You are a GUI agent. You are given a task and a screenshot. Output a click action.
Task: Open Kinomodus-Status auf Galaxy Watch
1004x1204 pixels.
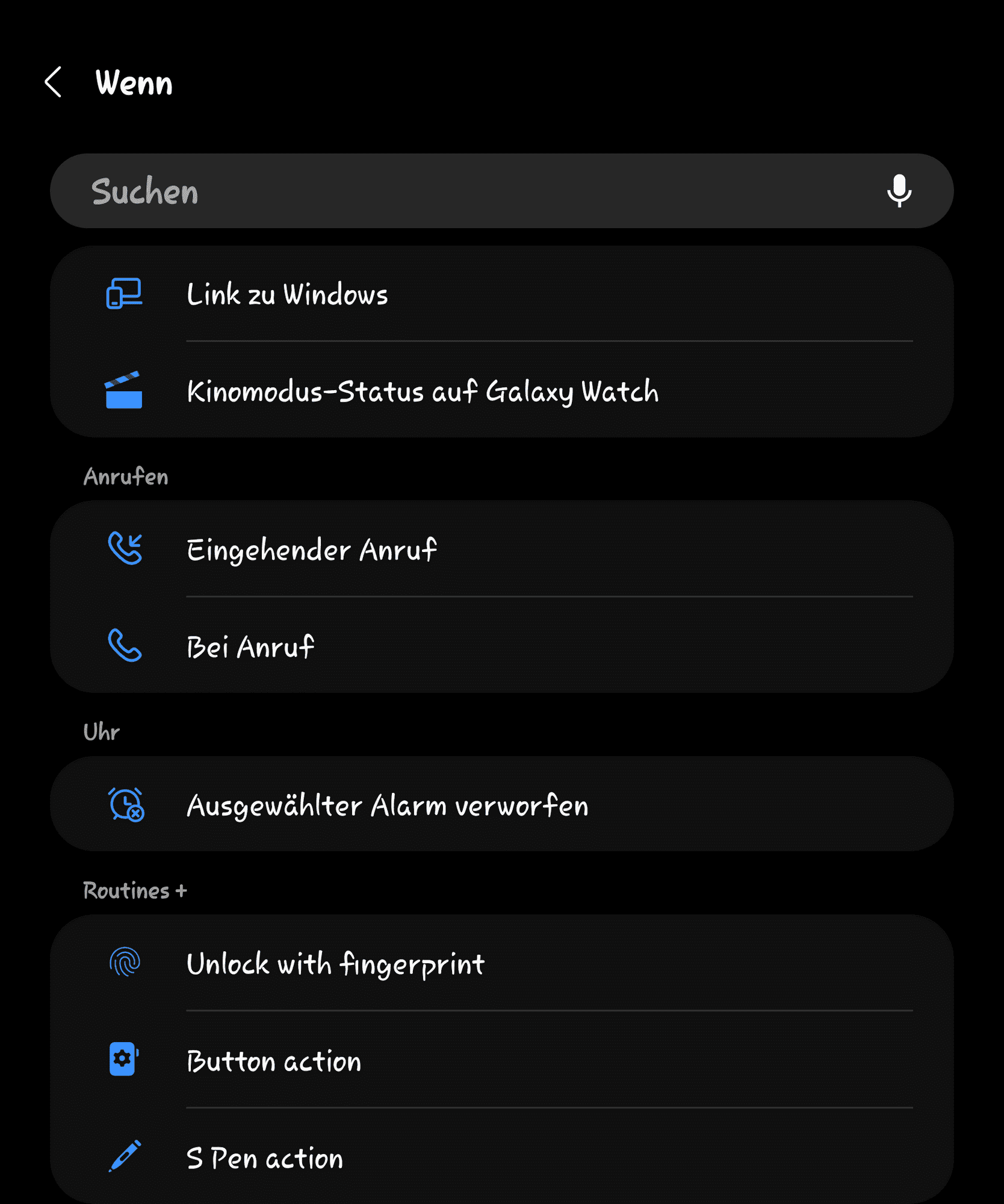click(x=501, y=391)
